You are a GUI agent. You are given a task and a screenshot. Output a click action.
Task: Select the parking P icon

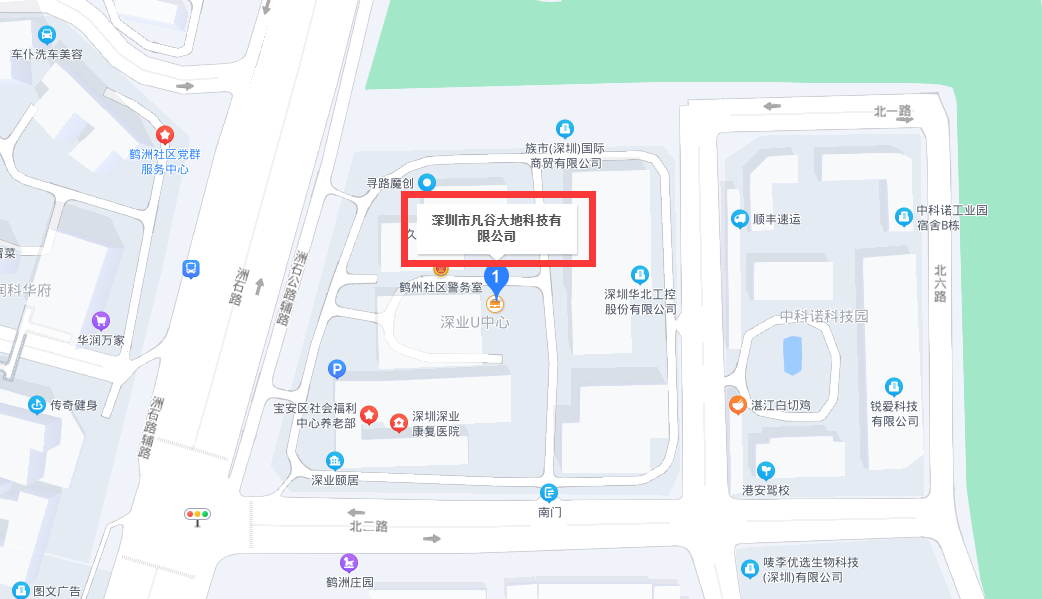(x=338, y=370)
